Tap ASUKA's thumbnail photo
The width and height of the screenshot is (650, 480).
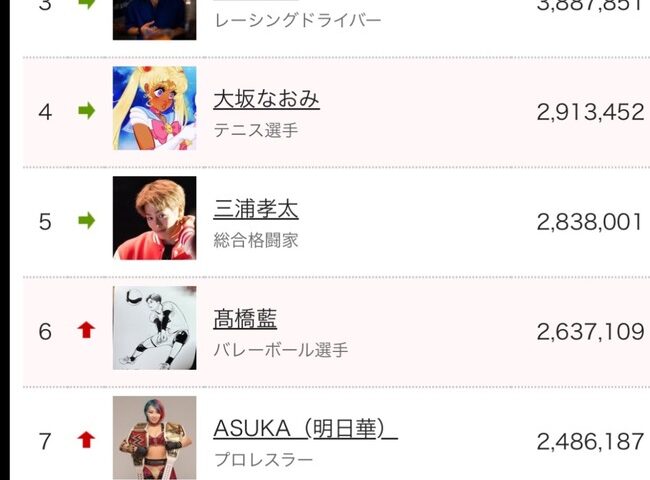click(154, 437)
